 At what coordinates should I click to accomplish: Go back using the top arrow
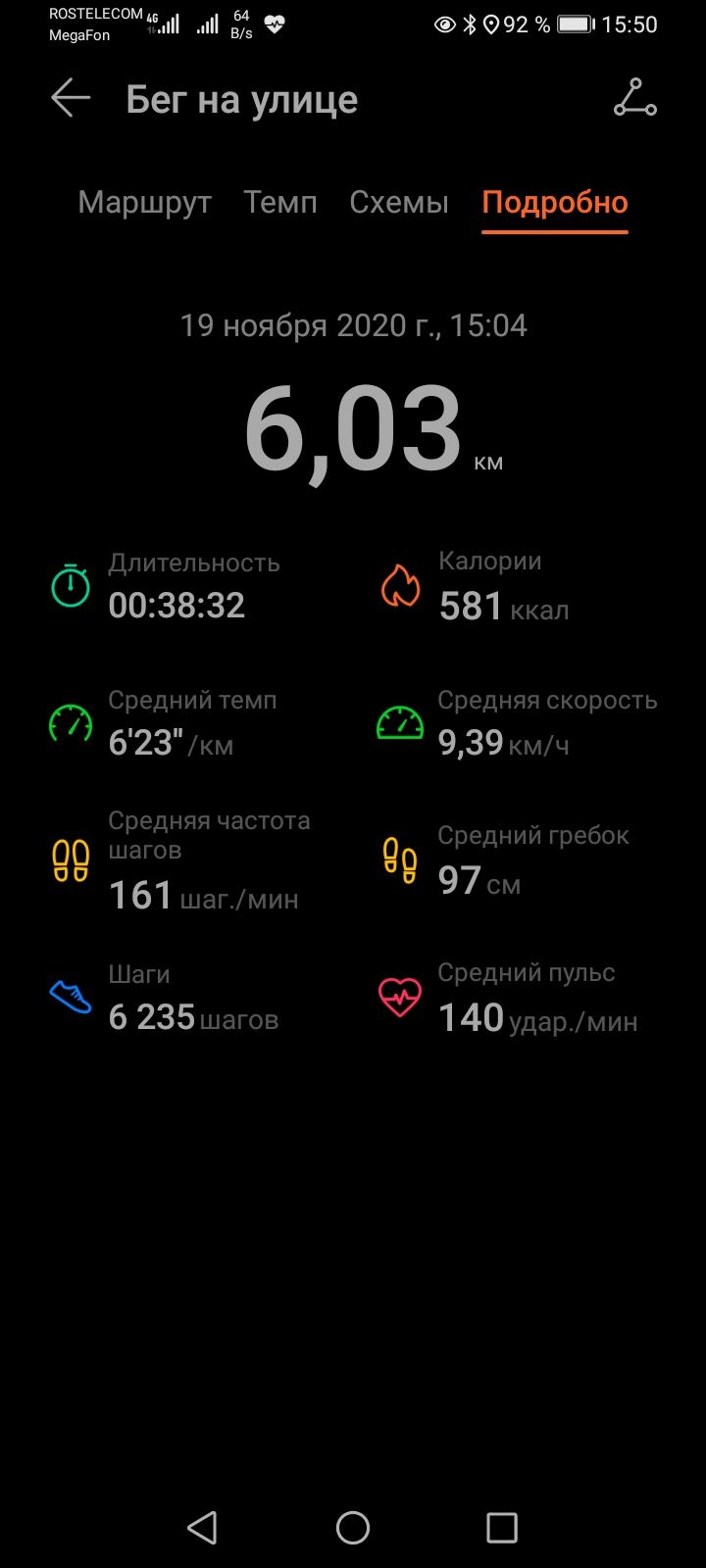71,99
